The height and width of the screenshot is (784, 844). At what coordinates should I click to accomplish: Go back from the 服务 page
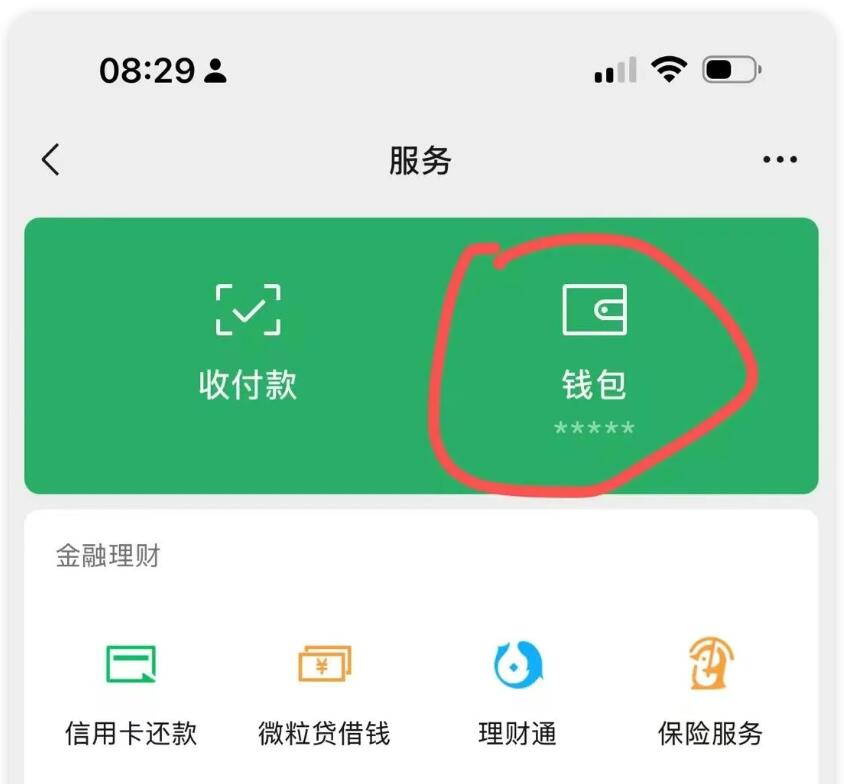pos(51,160)
